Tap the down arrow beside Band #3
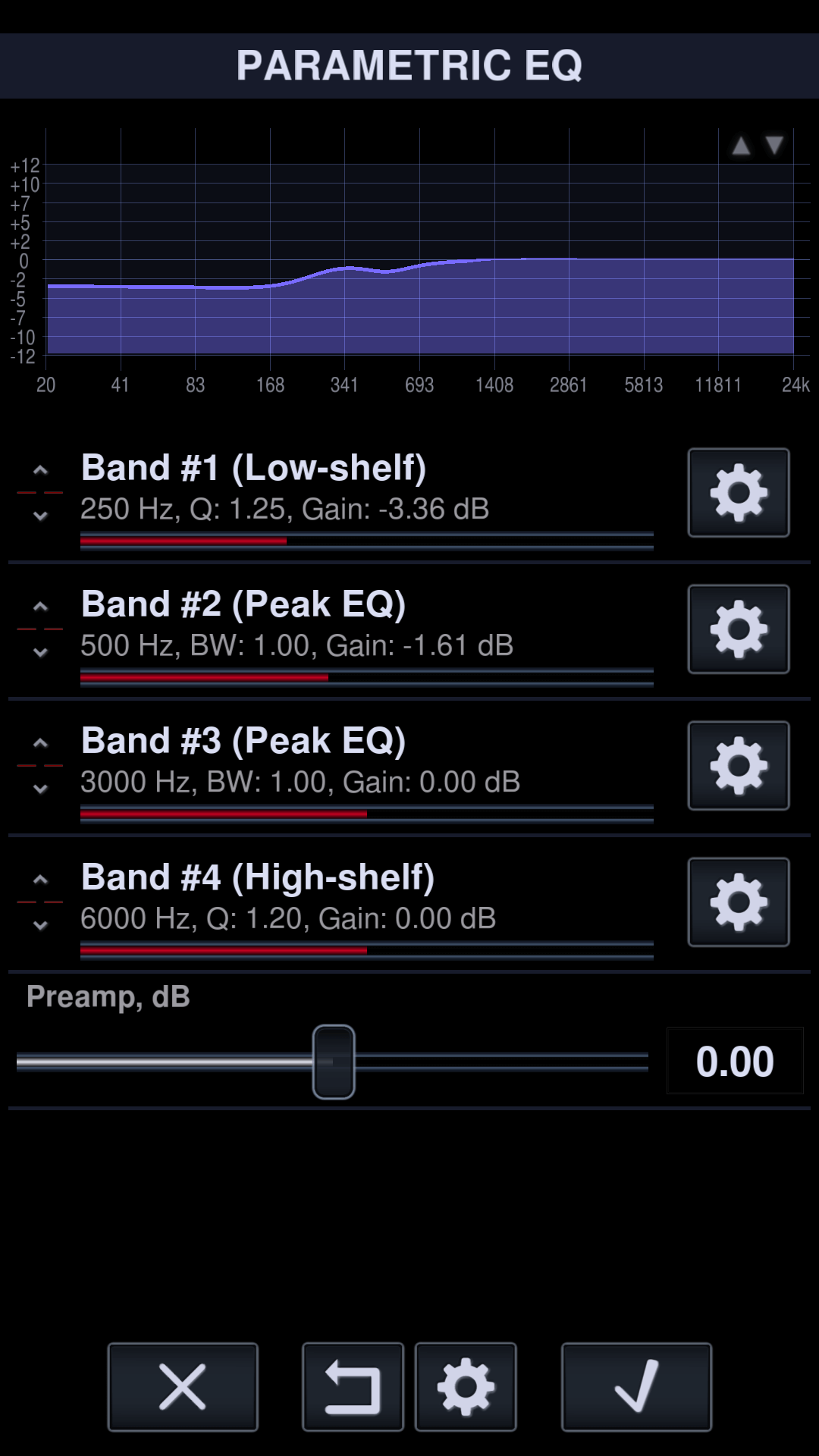 tap(40, 789)
